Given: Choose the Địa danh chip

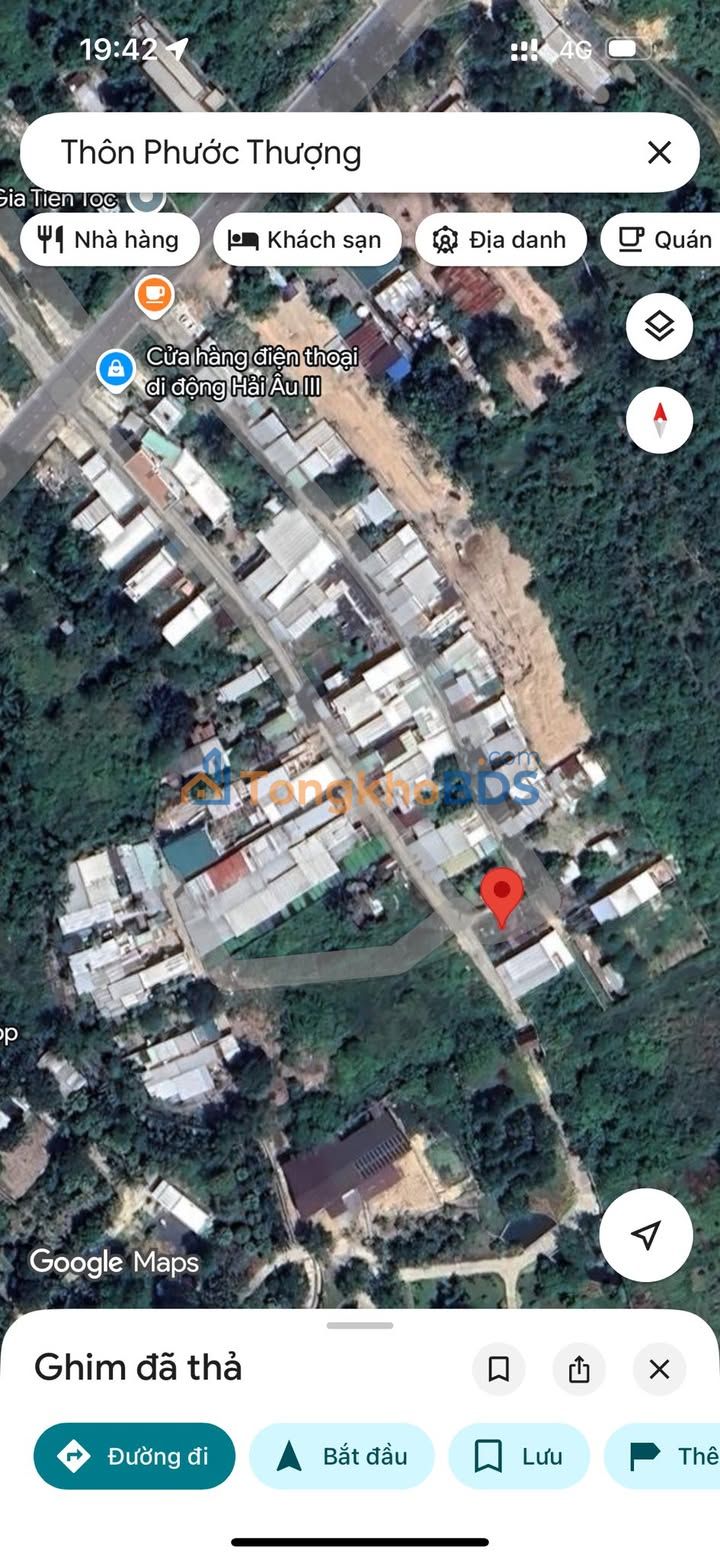Looking at the screenshot, I should tap(500, 240).
